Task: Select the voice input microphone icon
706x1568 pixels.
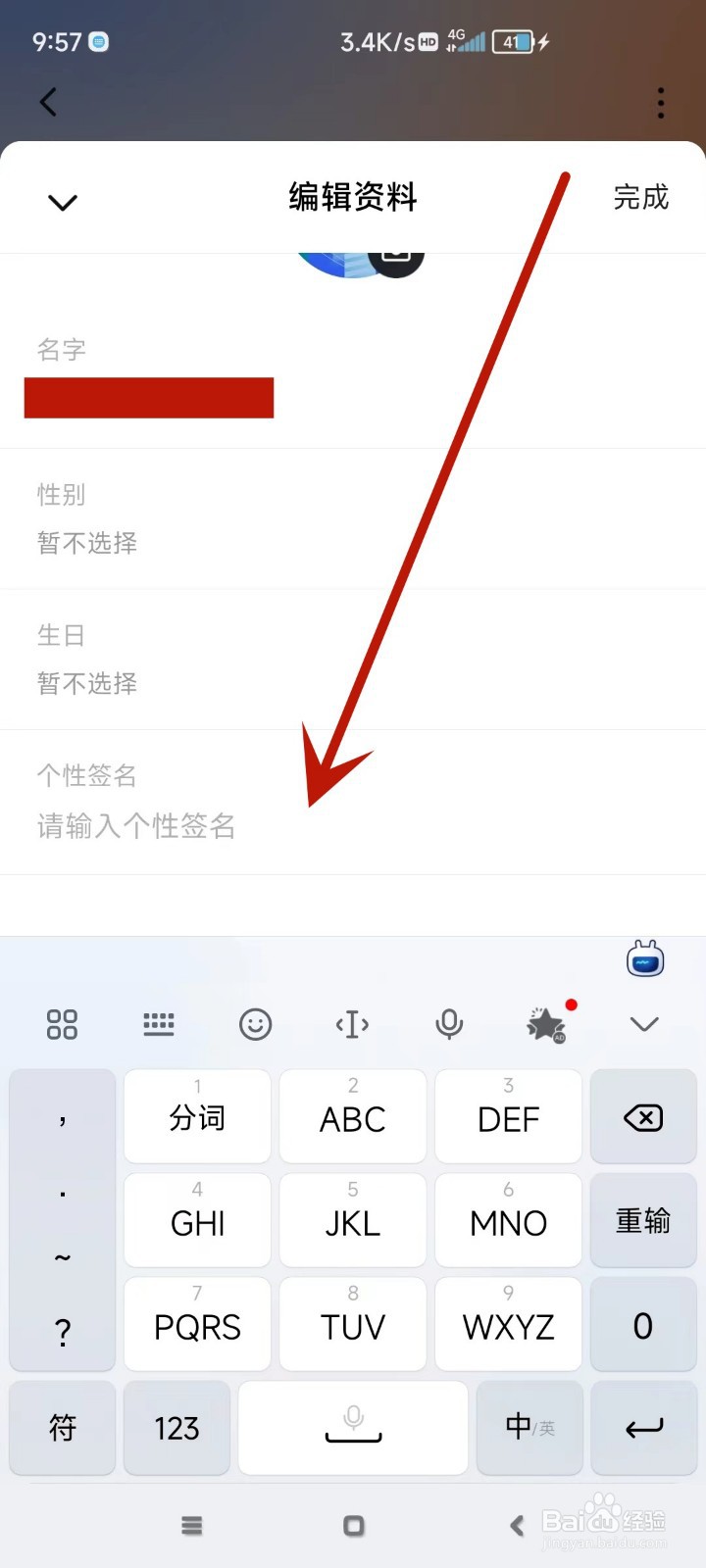Action: pyautogui.click(x=448, y=1024)
